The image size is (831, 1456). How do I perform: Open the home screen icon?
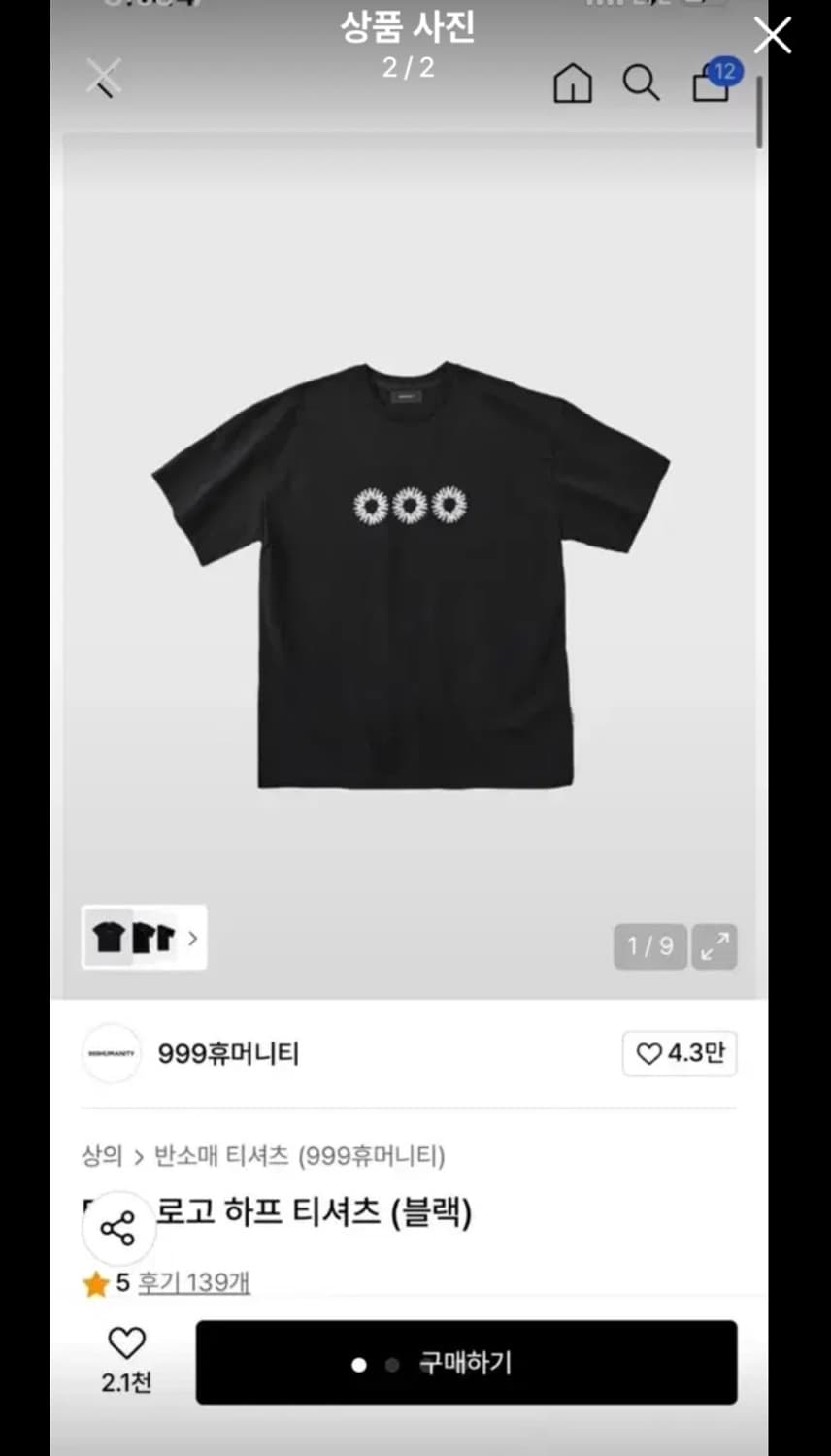tap(572, 84)
